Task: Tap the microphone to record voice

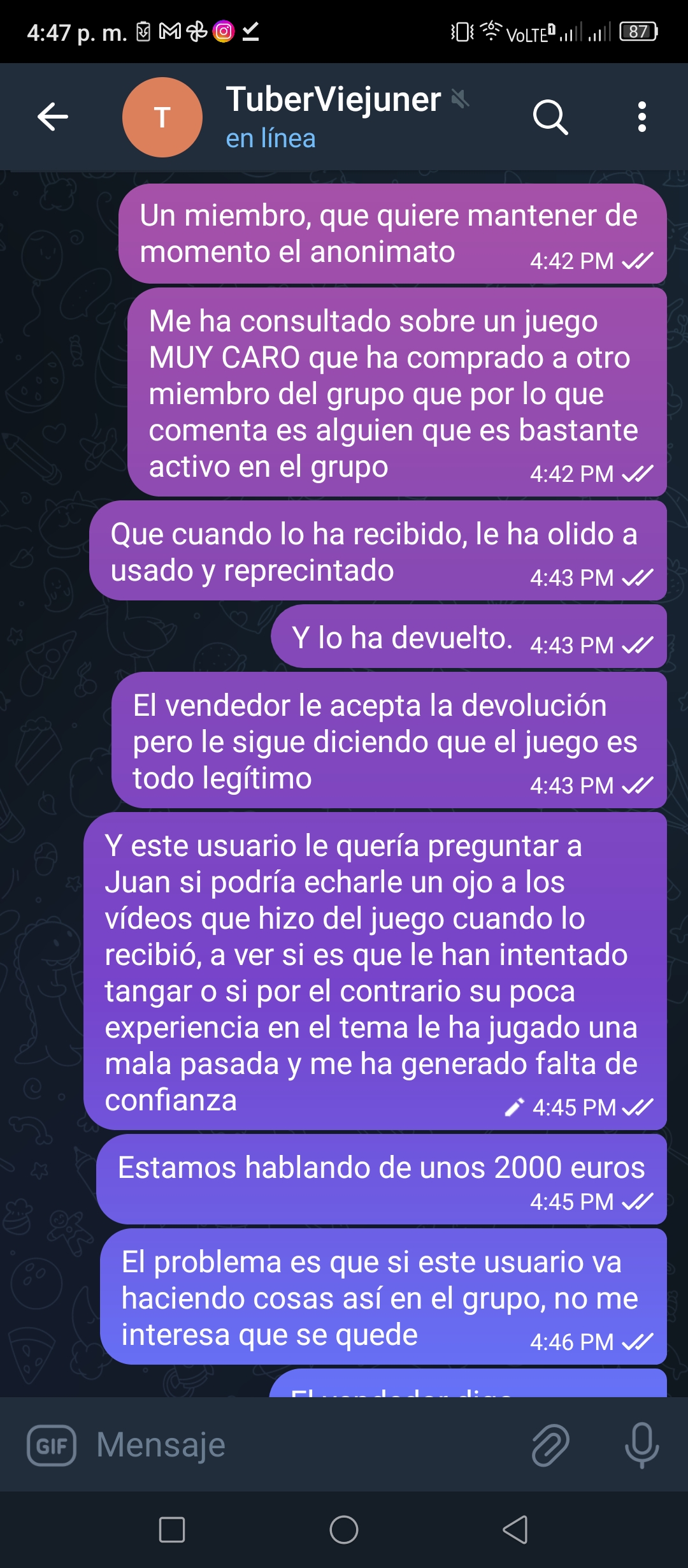Action: coord(641,1445)
